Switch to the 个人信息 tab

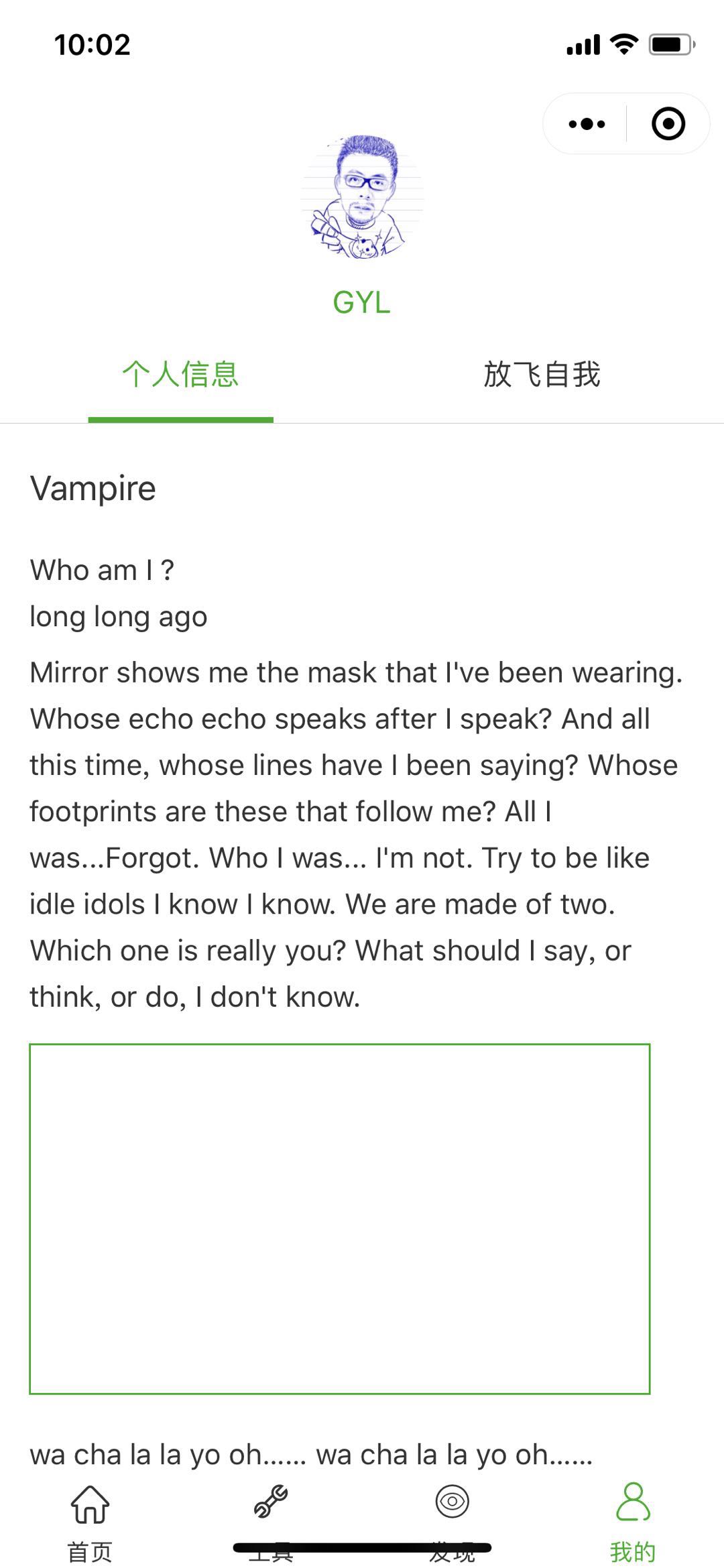[180, 374]
